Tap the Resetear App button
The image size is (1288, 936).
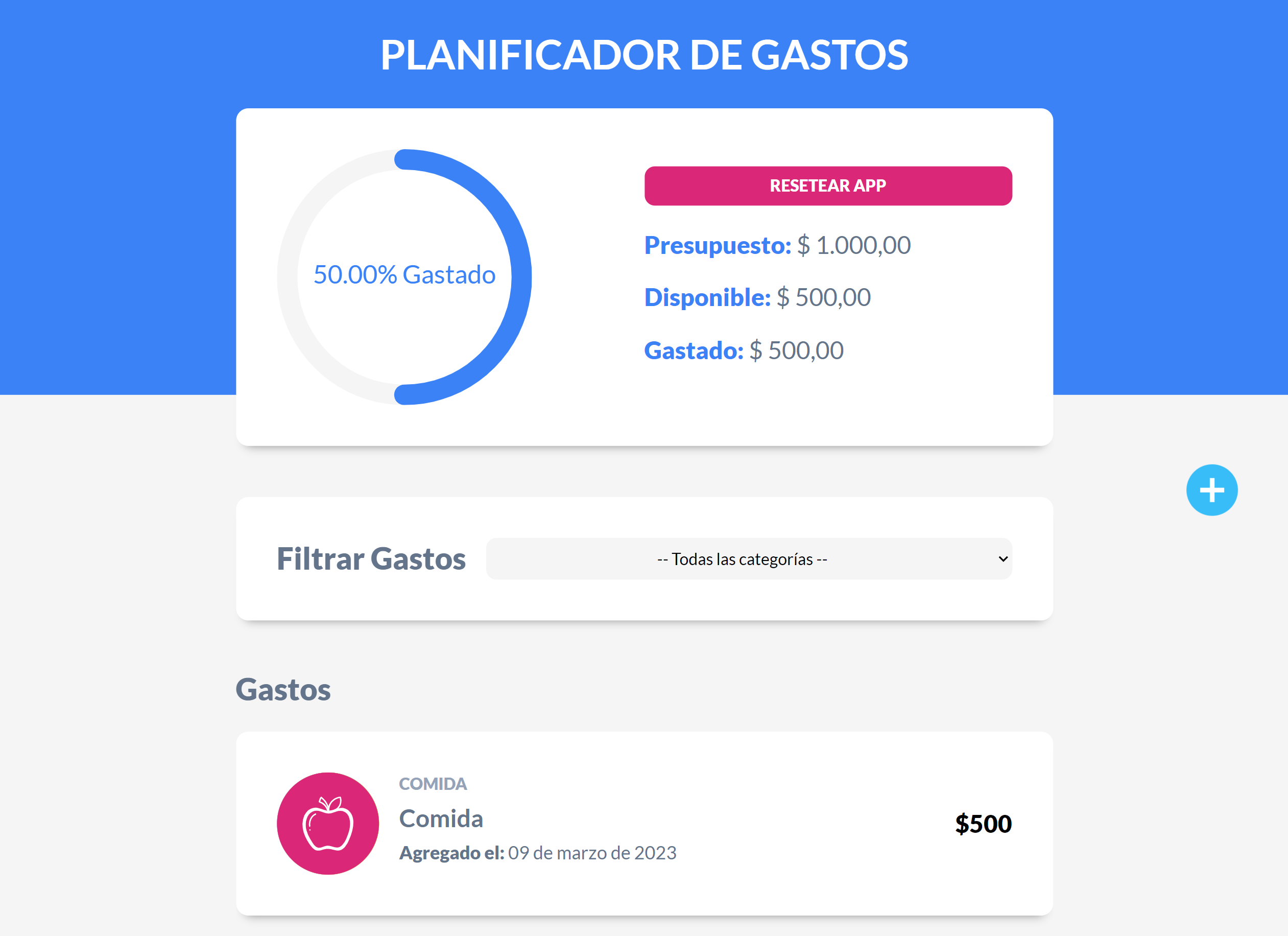coord(827,186)
